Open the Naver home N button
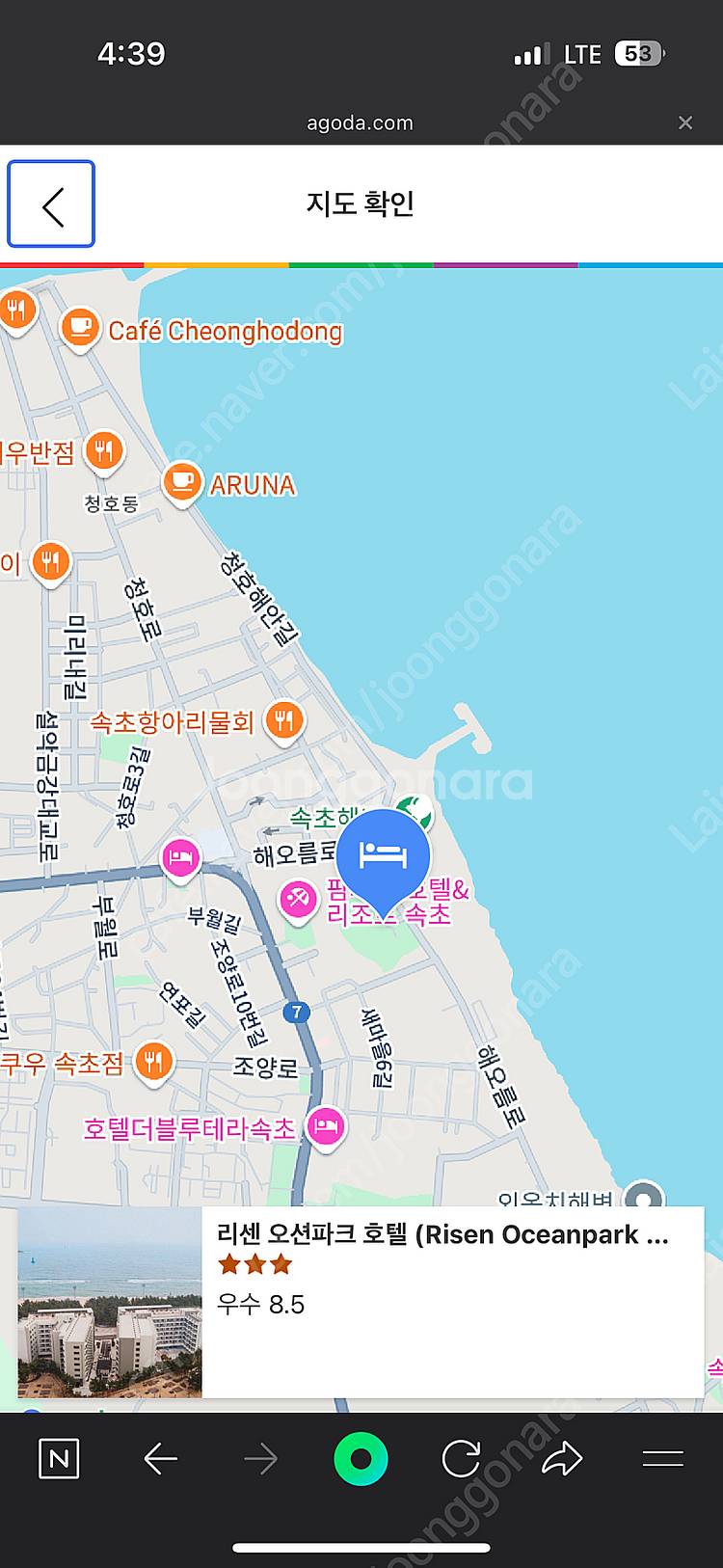The width and height of the screenshot is (723, 1568). click(59, 1458)
